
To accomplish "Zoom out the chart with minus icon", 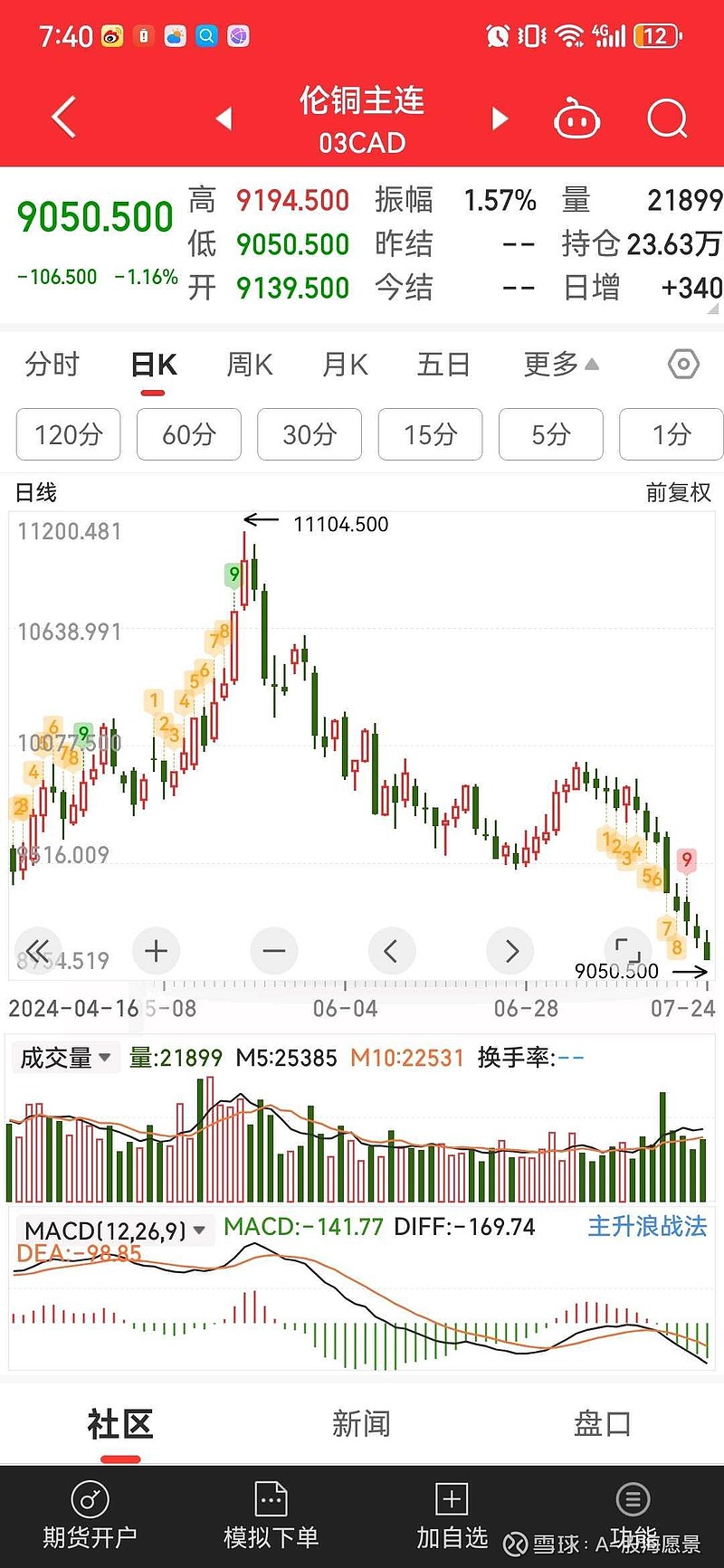I will tap(273, 951).
